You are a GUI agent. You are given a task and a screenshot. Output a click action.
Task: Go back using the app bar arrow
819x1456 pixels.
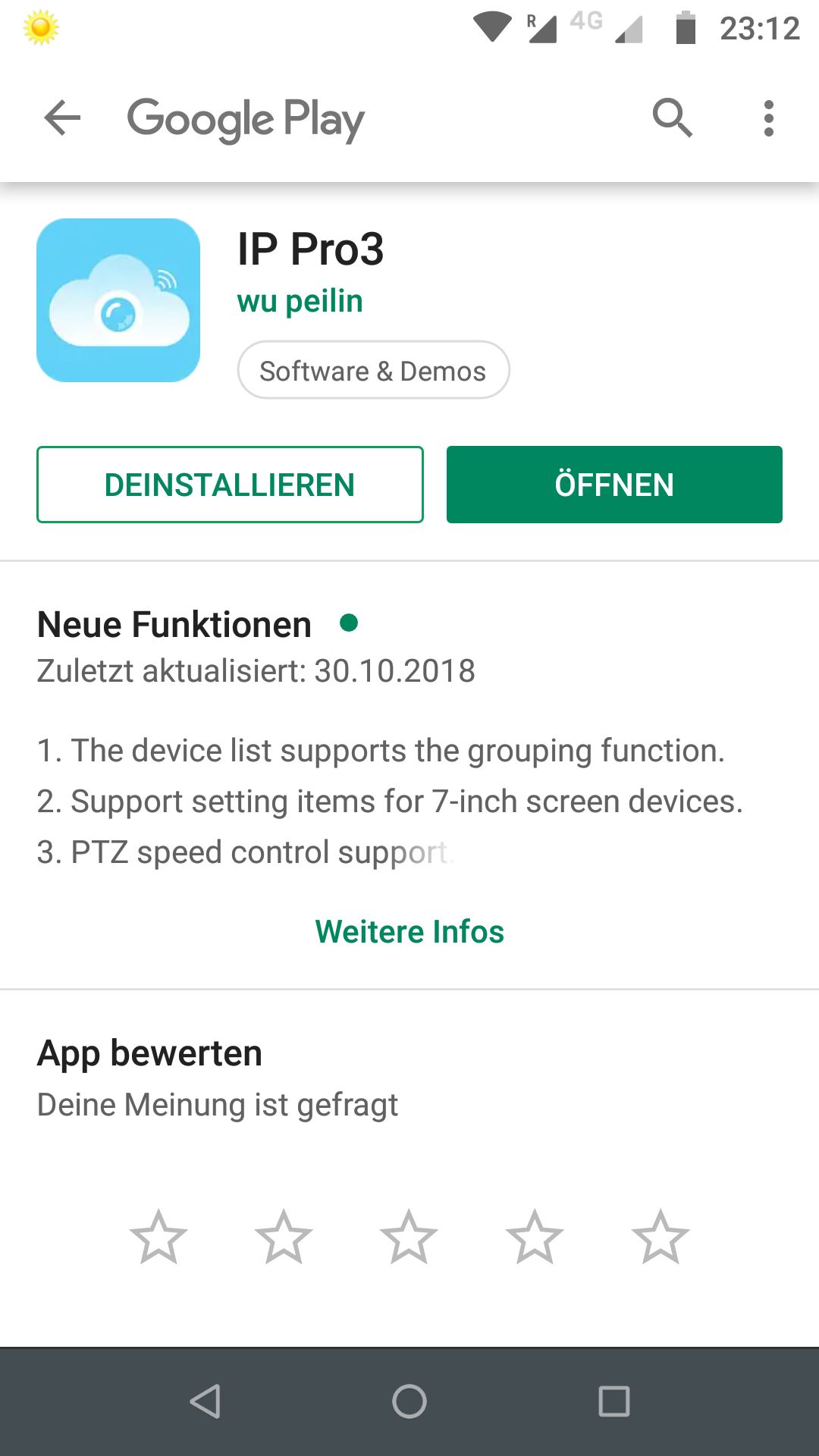[x=62, y=118]
